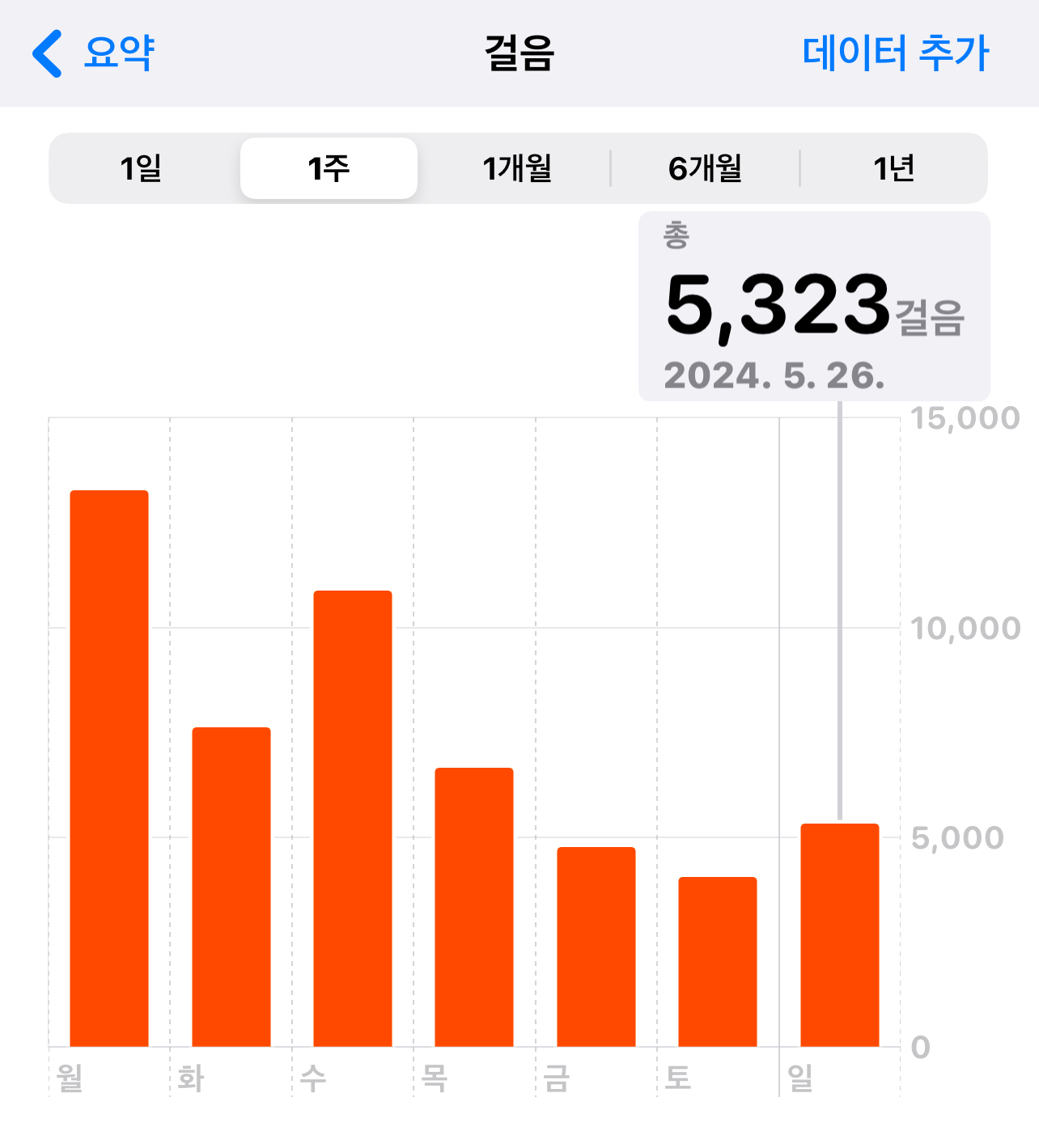This screenshot has height=1148, width=1039.
Task: Select the 월 (Monday) step bar
Action: [x=109, y=769]
